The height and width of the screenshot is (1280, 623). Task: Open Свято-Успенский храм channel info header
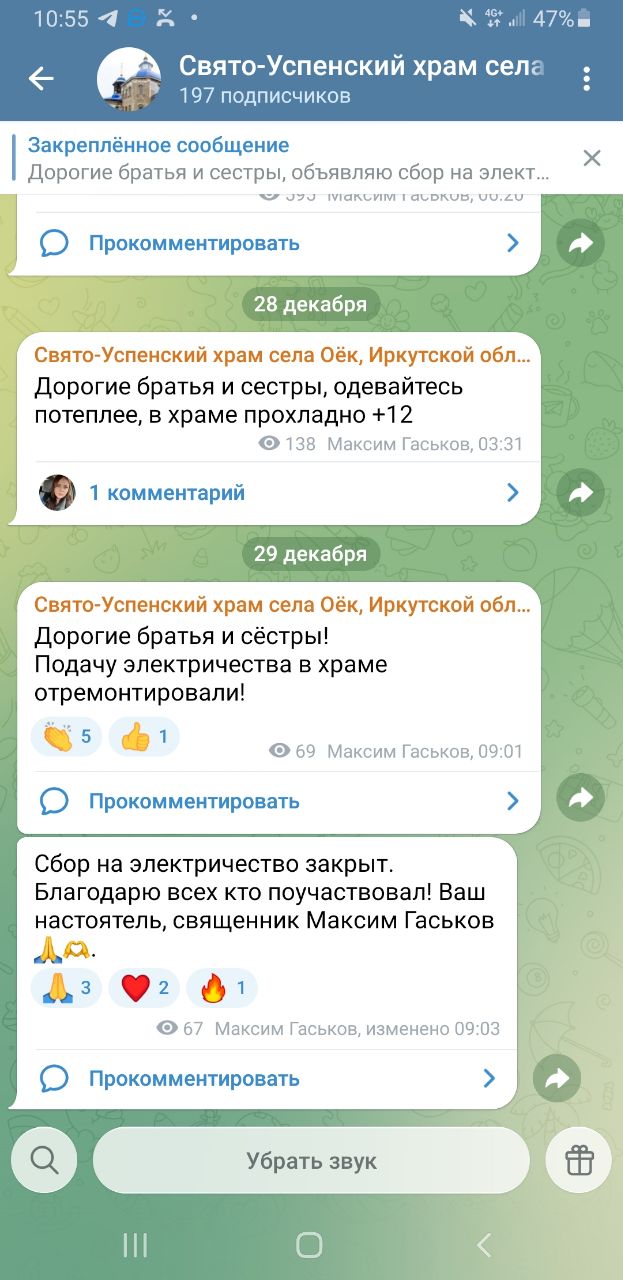pos(360,79)
